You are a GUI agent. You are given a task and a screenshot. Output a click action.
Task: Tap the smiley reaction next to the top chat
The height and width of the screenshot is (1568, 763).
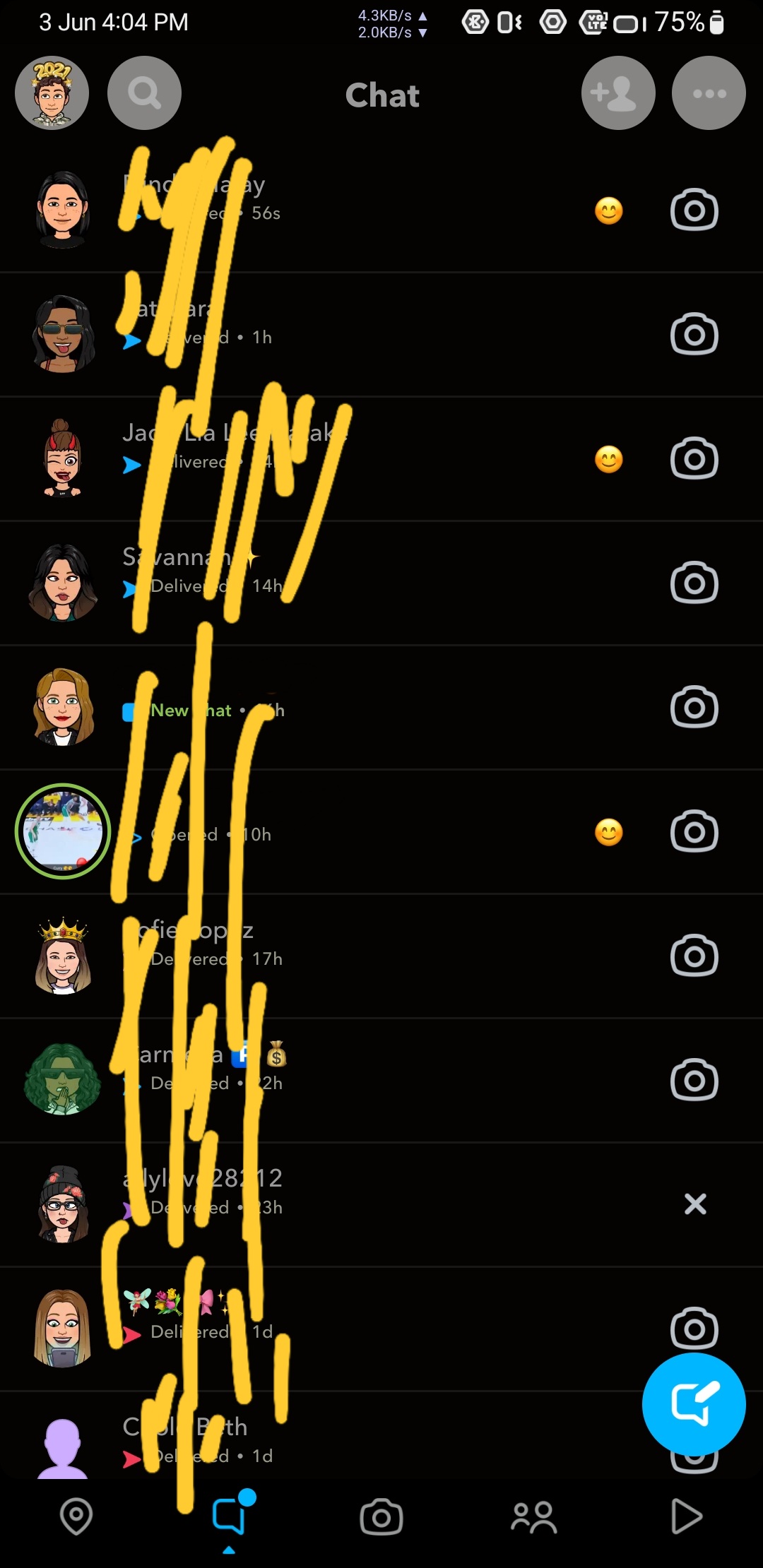(609, 210)
